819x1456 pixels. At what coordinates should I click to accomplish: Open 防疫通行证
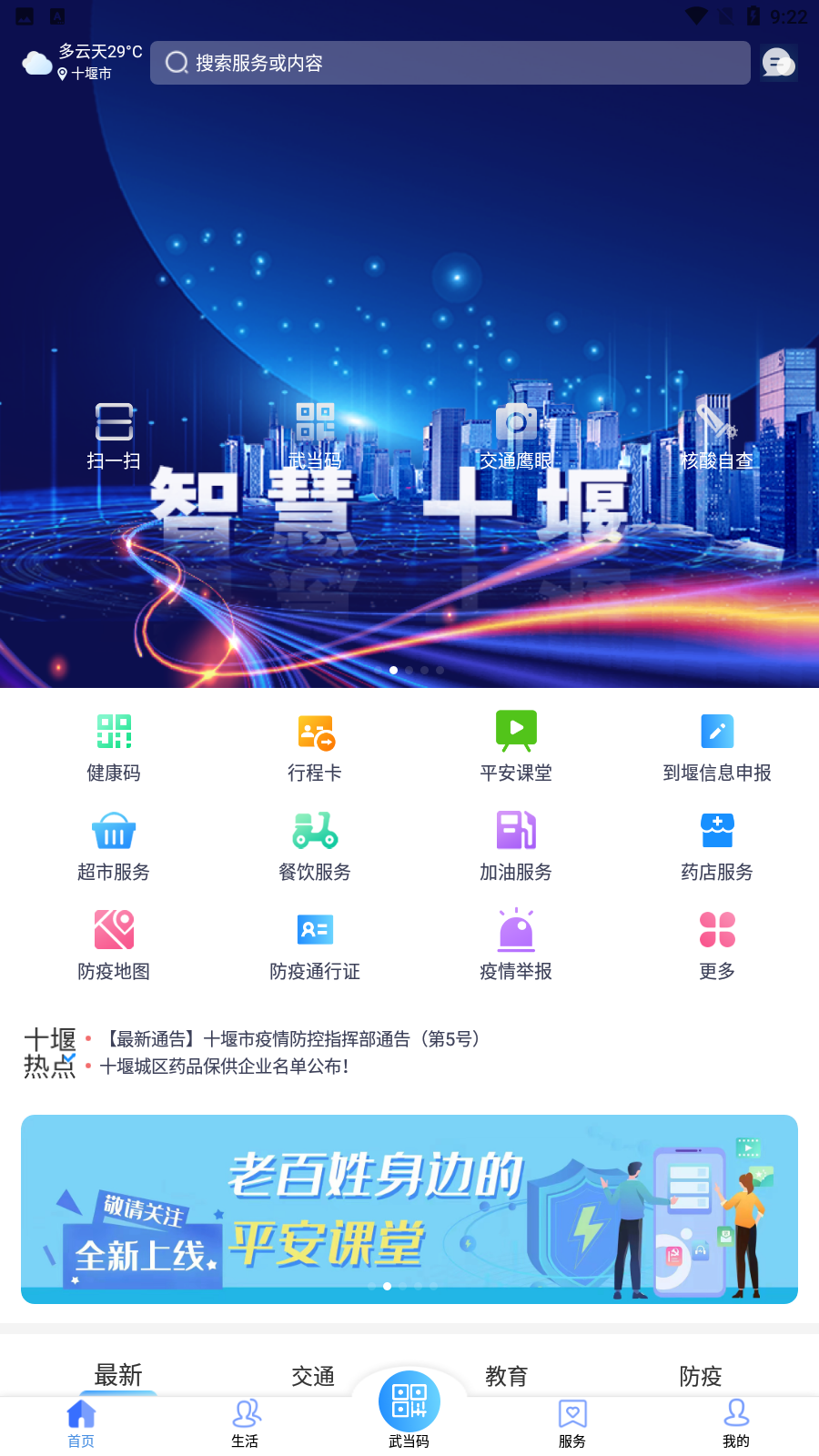[315, 945]
